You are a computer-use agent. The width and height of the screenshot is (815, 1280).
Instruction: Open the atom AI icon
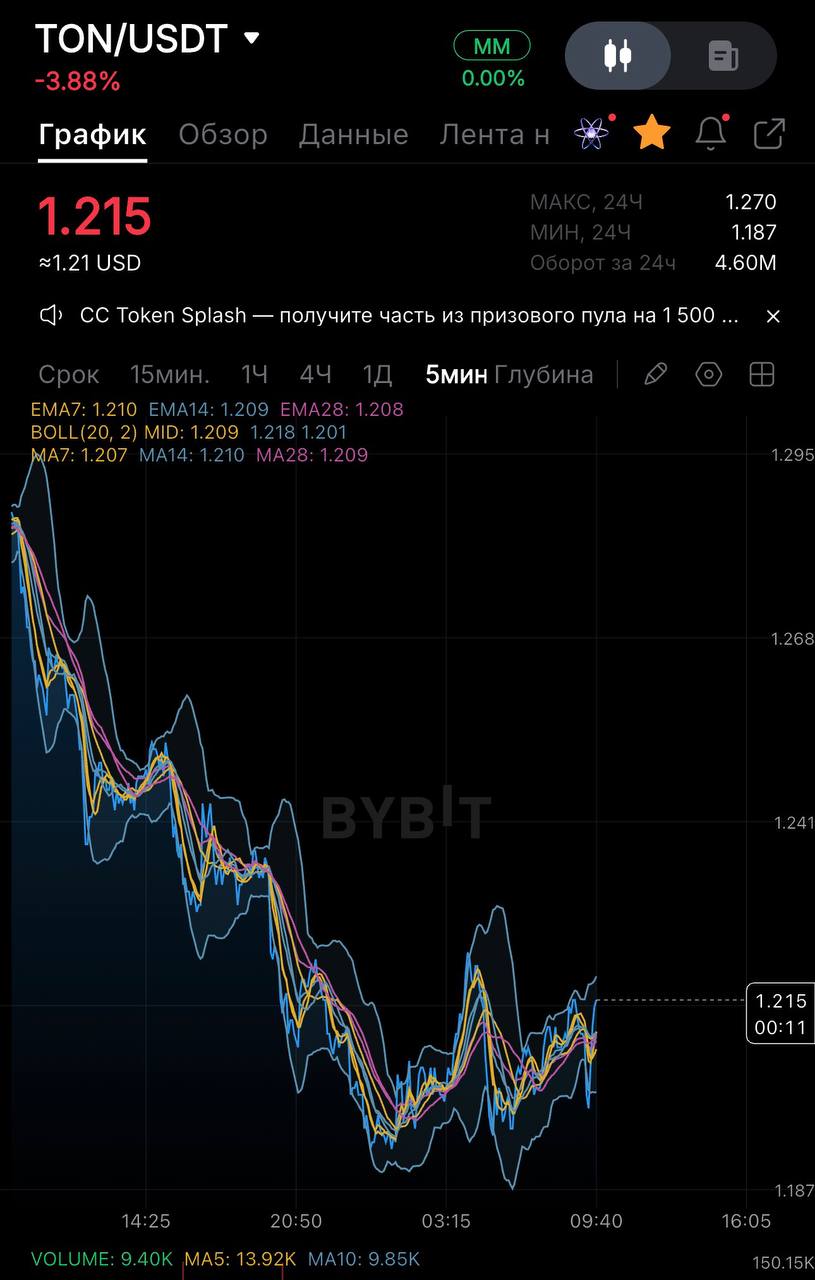coord(592,133)
